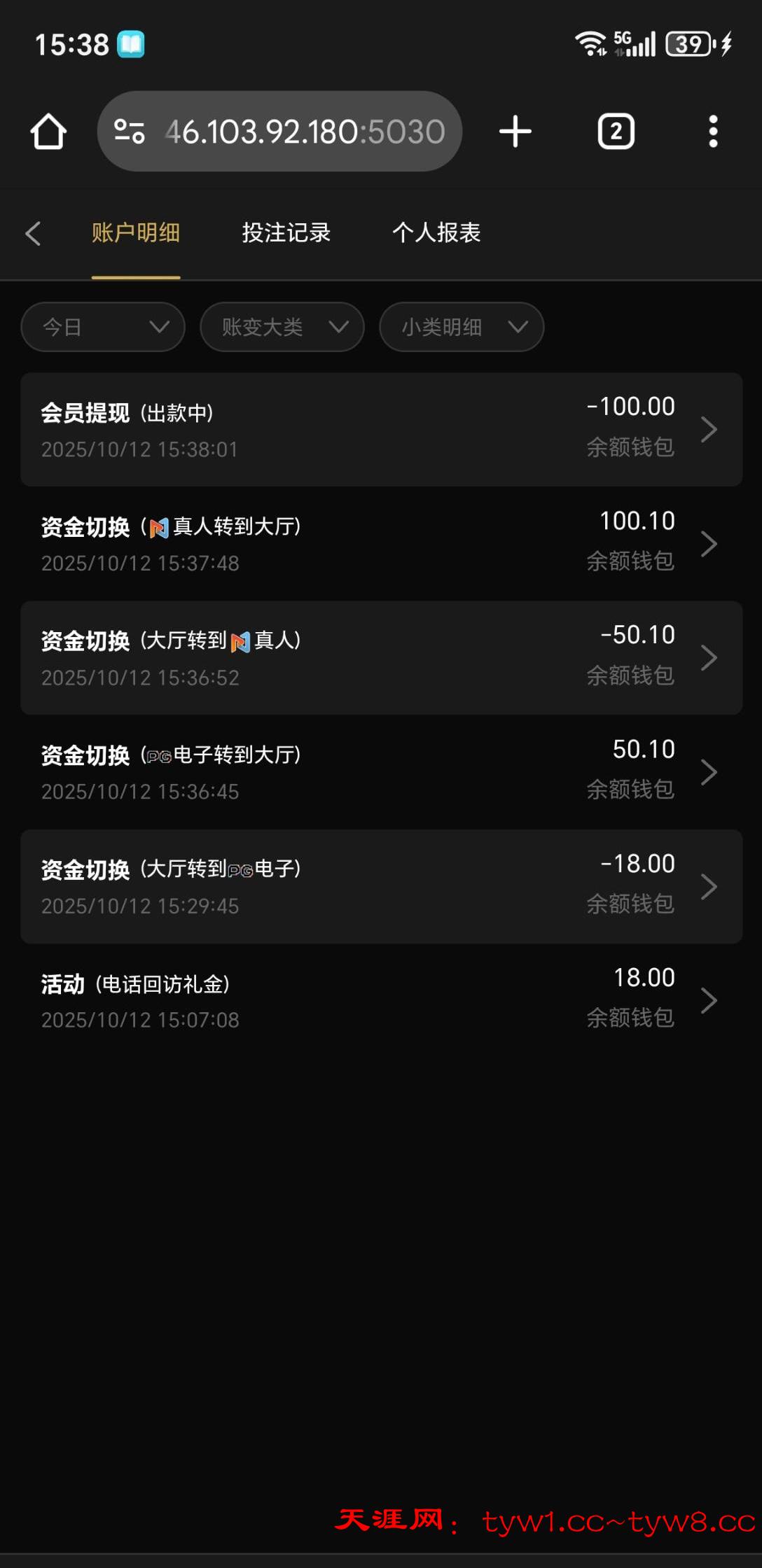Screen dimensions: 762x1568
Task: Go back using the page's back arrow
Action: [x=33, y=233]
